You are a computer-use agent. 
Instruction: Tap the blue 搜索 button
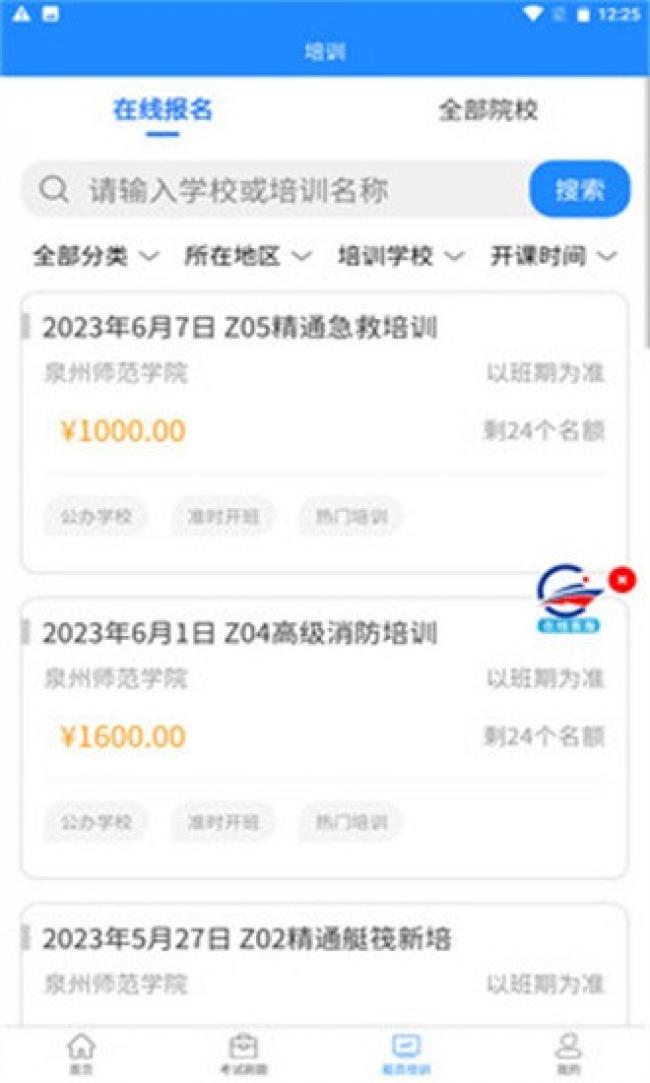click(580, 189)
